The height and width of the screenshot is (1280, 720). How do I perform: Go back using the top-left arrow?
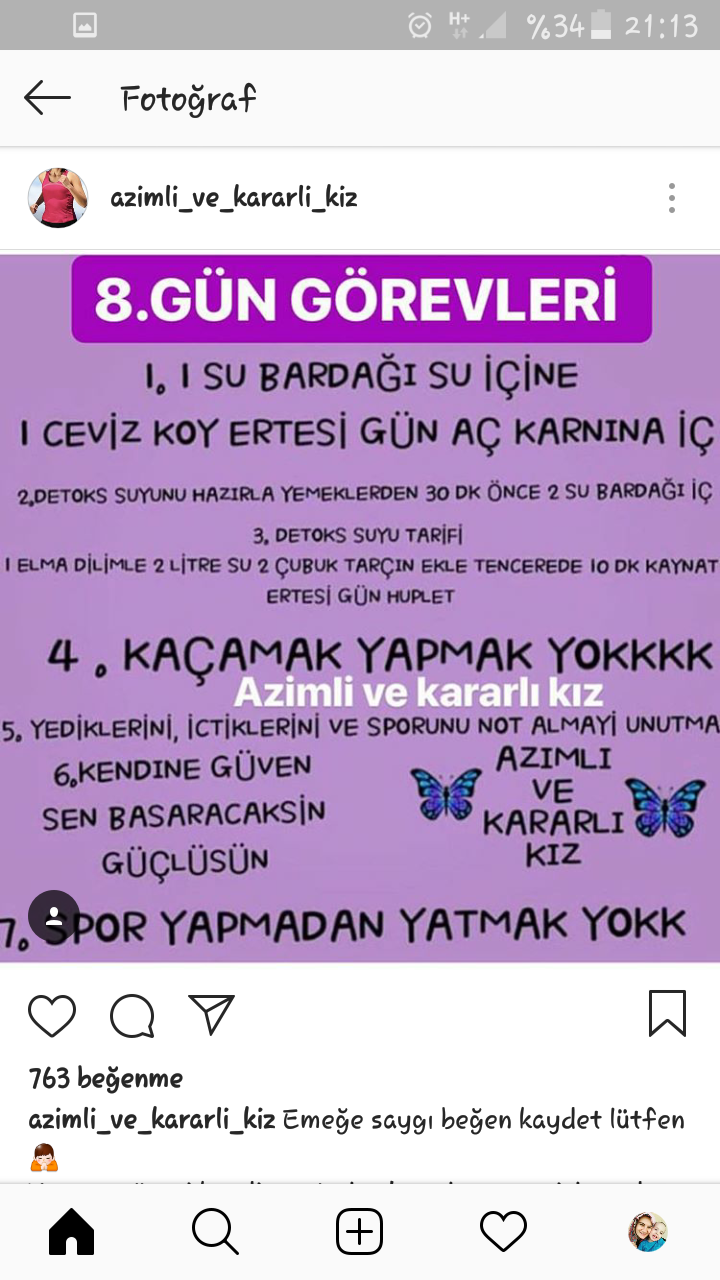[47, 98]
